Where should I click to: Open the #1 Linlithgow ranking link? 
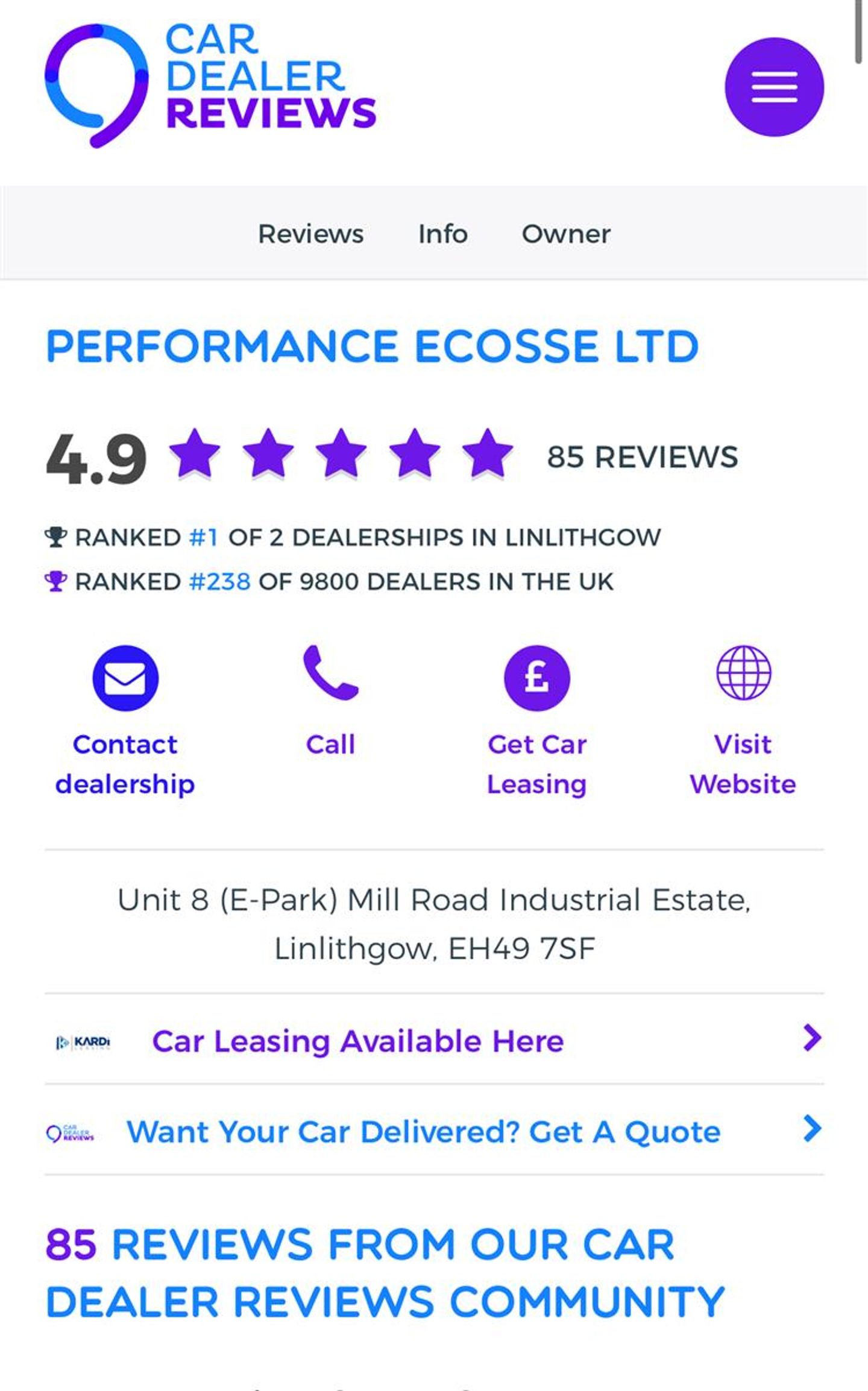pyautogui.click(x=203, y=537)
